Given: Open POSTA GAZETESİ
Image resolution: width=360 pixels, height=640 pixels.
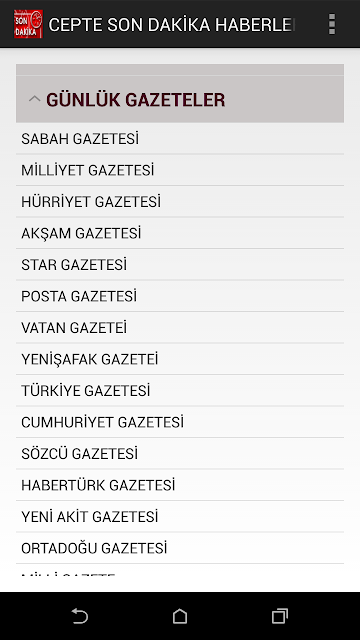Looking at the screenshot, I should click(180, 296).
